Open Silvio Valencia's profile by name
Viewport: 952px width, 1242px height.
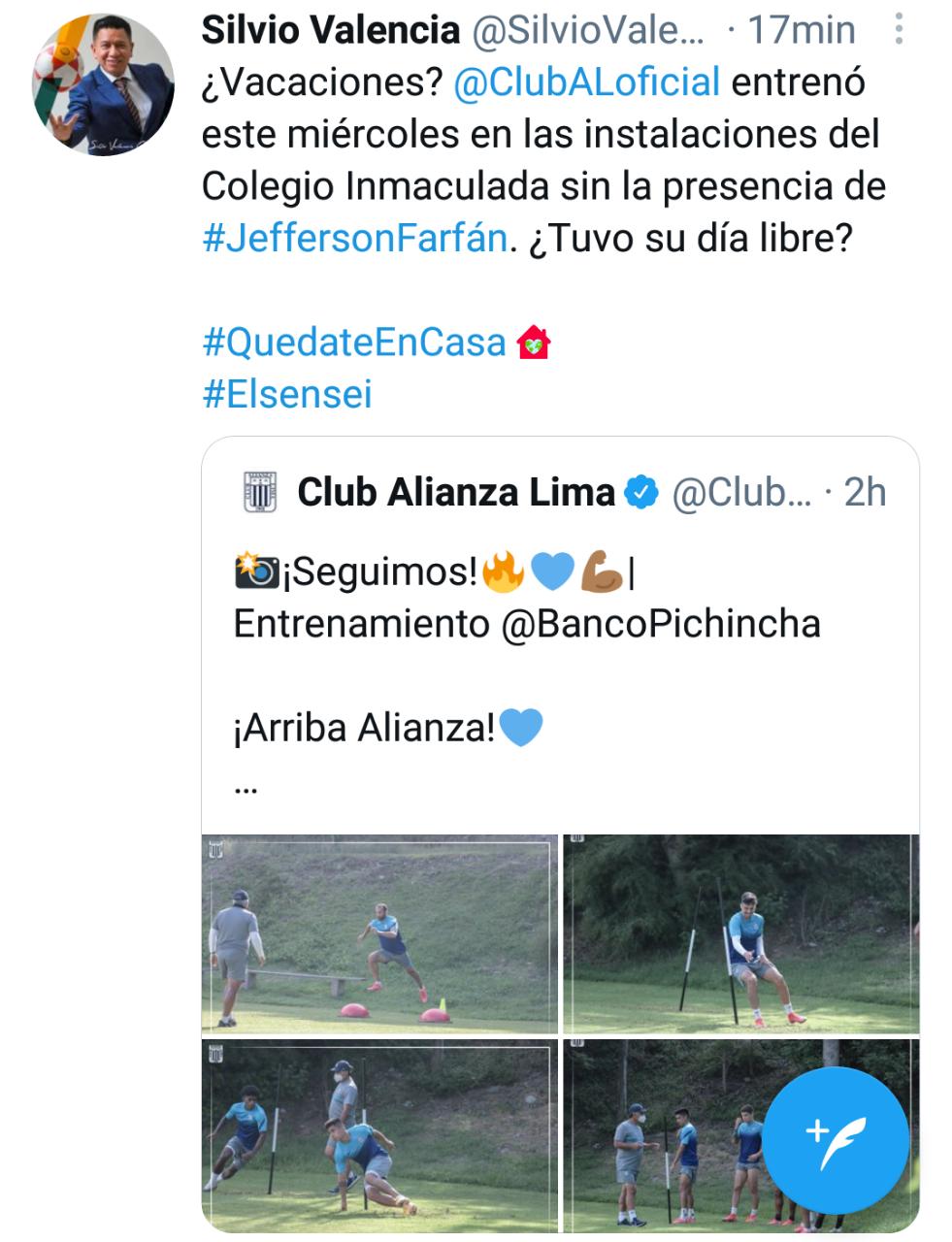tap(330, 30)
